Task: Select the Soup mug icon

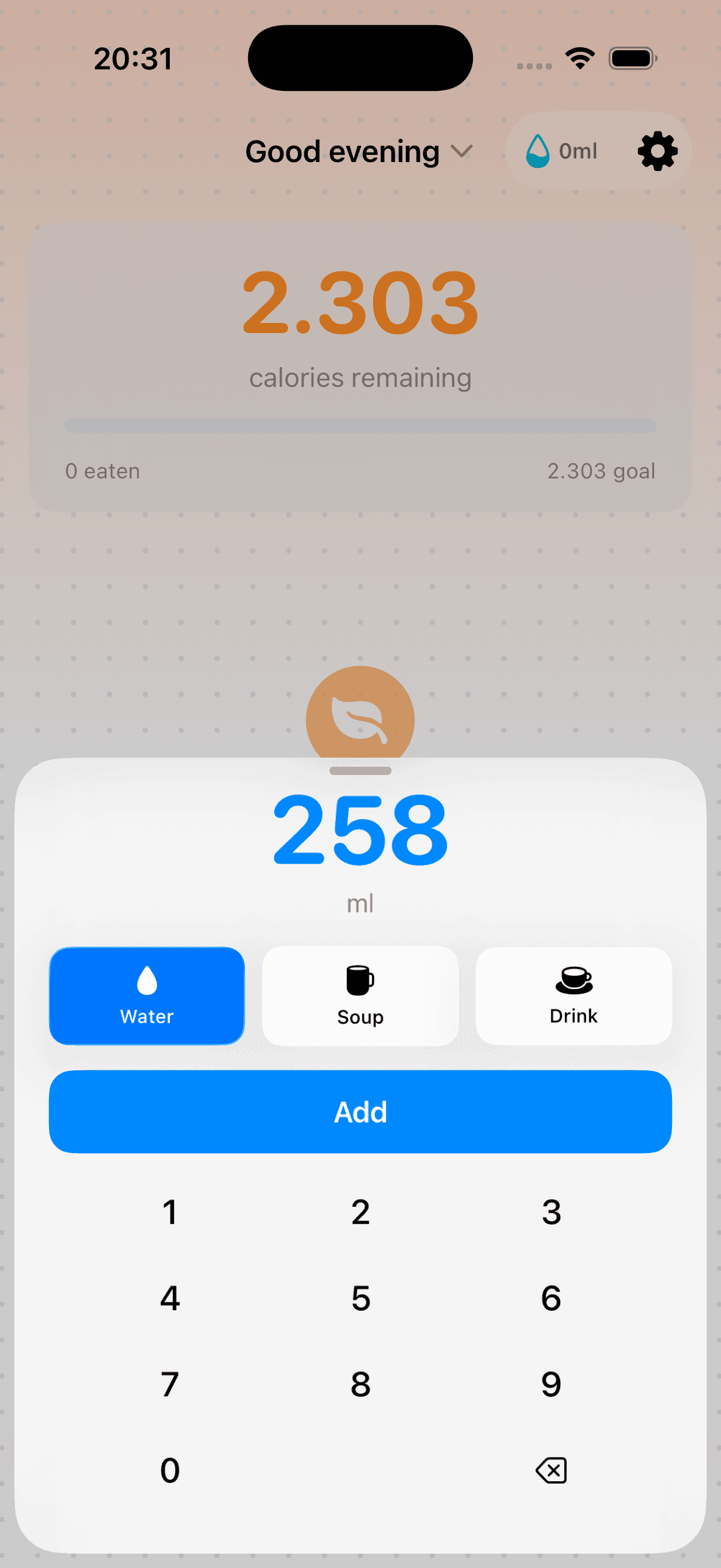Action: [360, 981]
